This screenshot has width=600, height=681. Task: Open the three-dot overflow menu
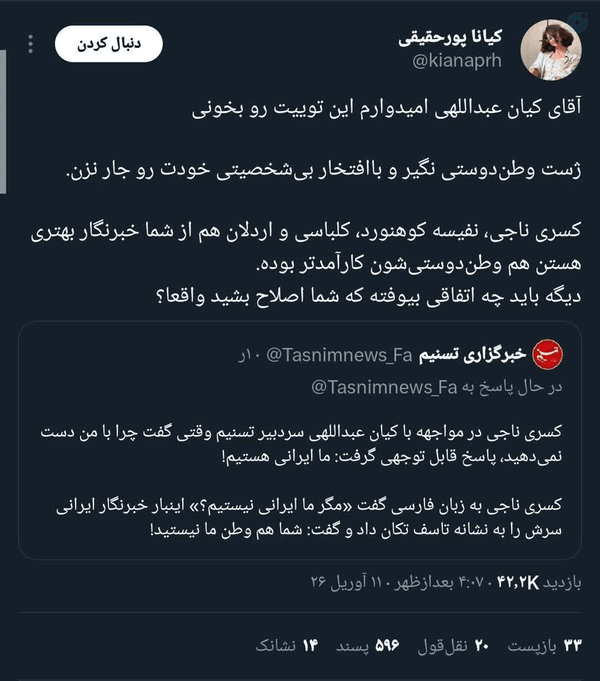[x=30, y=44]
